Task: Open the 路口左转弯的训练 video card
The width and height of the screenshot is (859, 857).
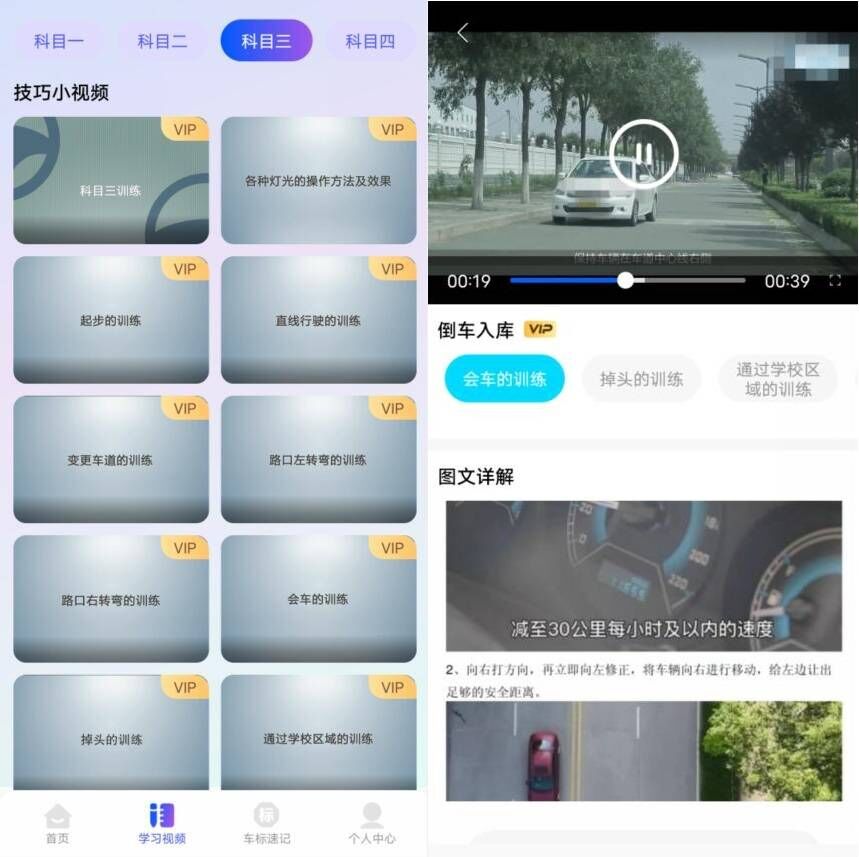Action: click(x=318, y=460)
